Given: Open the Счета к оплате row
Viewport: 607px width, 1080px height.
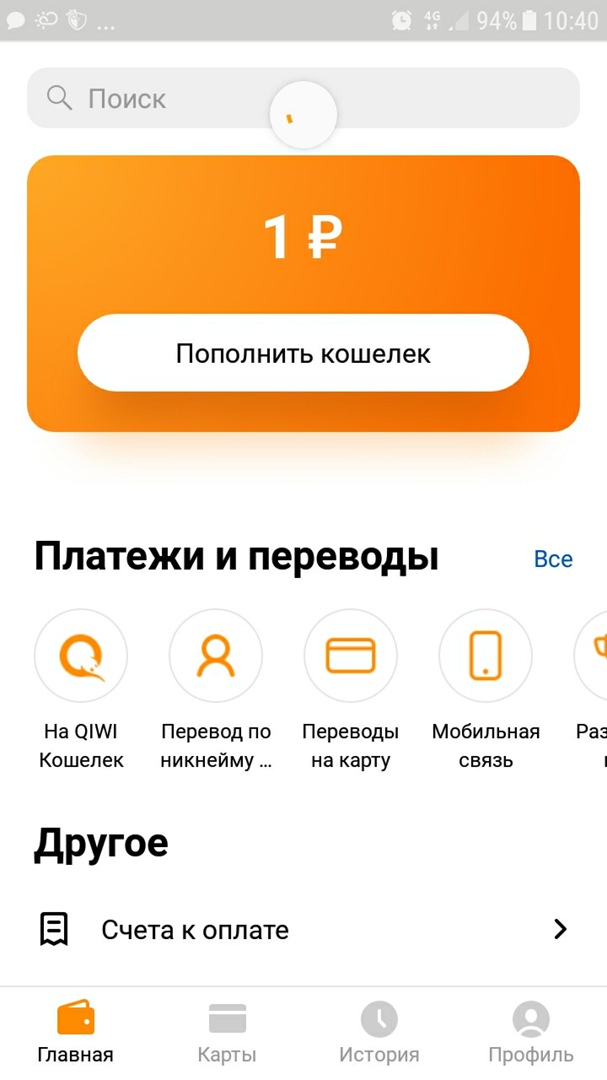Looking at the screenshot, I should tap(303, 930).
